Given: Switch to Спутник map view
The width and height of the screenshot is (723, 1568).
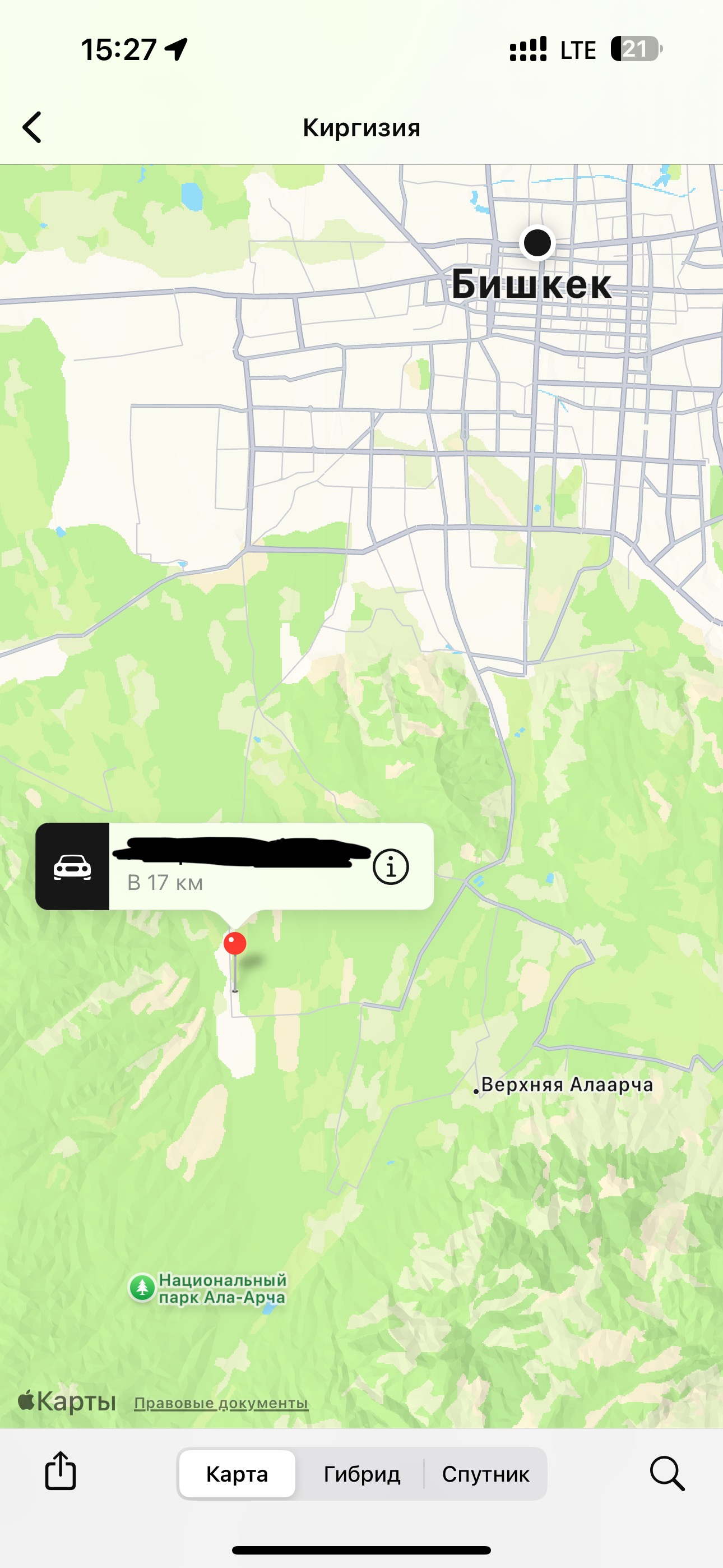Looking at the screenshot, I should (x=486, y=1474).
